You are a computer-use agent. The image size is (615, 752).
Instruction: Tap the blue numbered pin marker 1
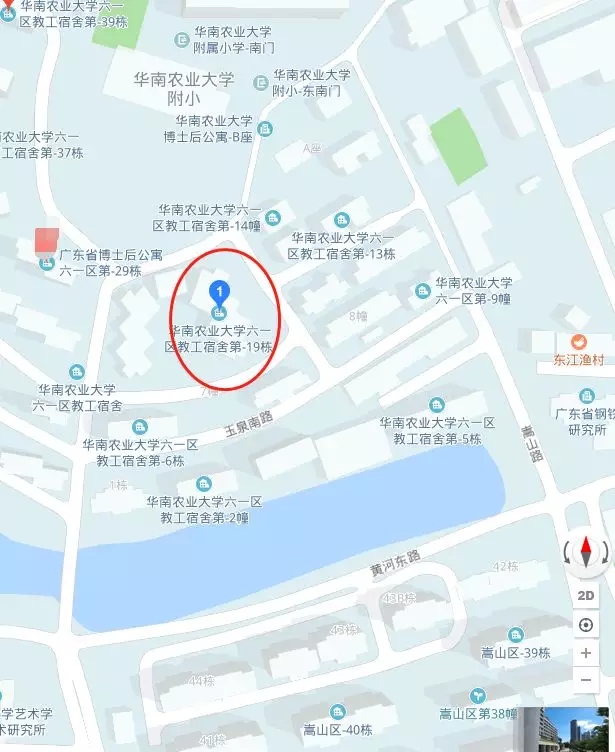219,292
